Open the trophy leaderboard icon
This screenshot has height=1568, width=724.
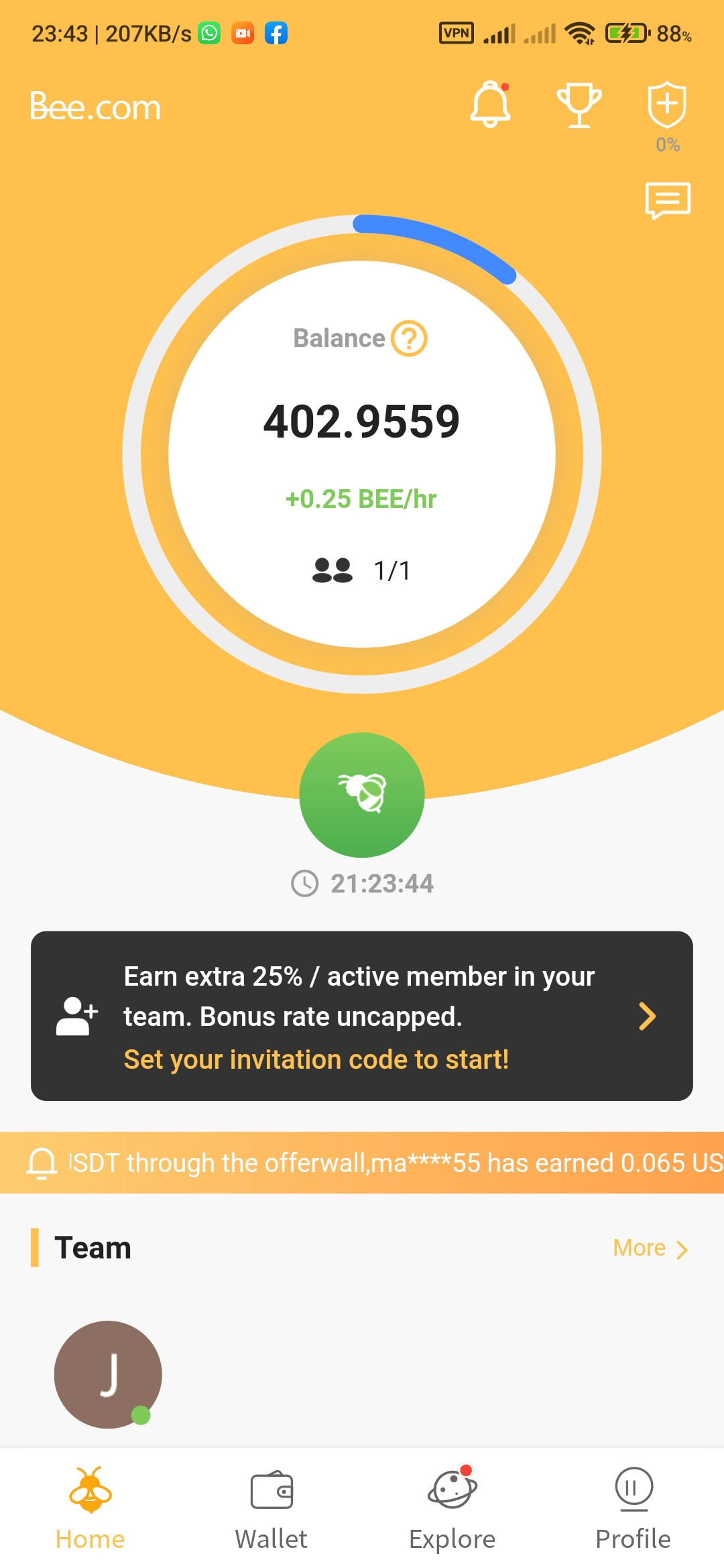pyautogui.click(x=579, y=105)
